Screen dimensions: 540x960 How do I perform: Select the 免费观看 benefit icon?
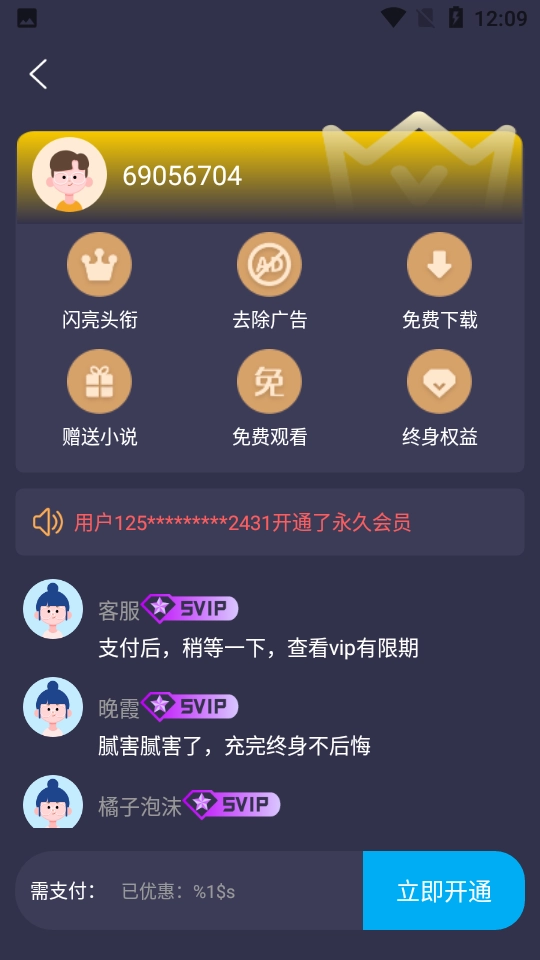point(269,381)
